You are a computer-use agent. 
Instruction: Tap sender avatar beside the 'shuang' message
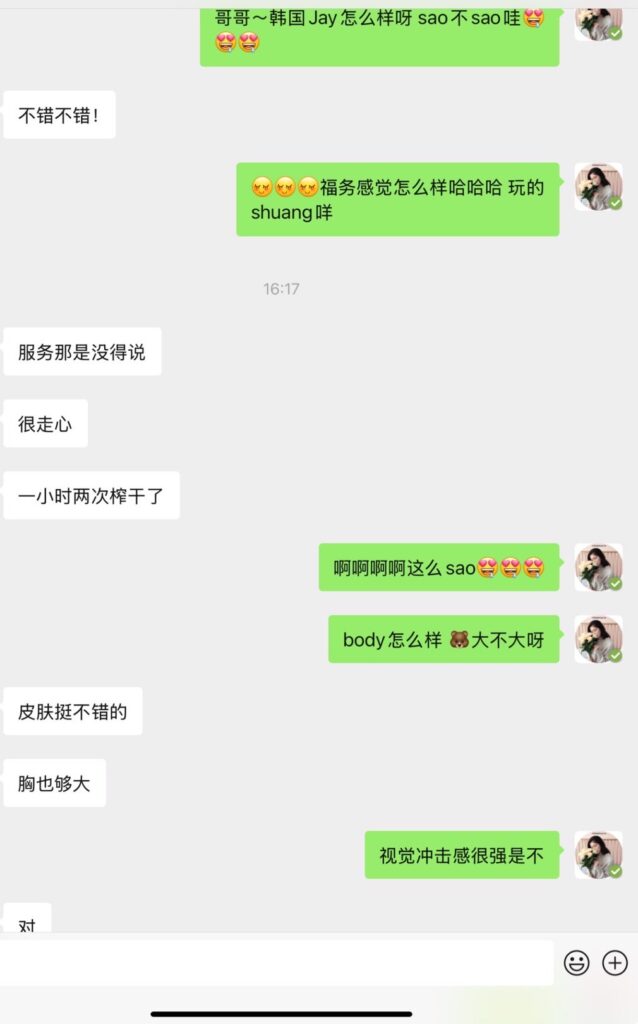[x=598, y=187]
